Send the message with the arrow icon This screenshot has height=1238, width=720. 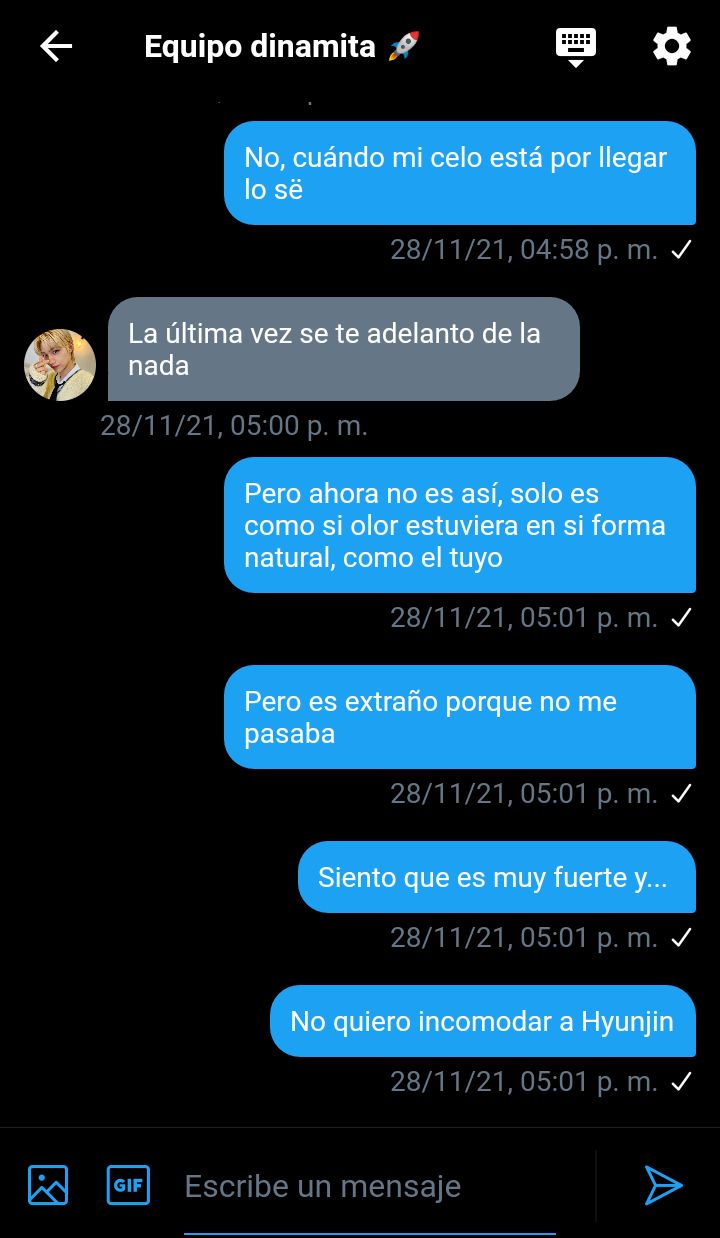pyautogui.click(x=662, y=1185)
